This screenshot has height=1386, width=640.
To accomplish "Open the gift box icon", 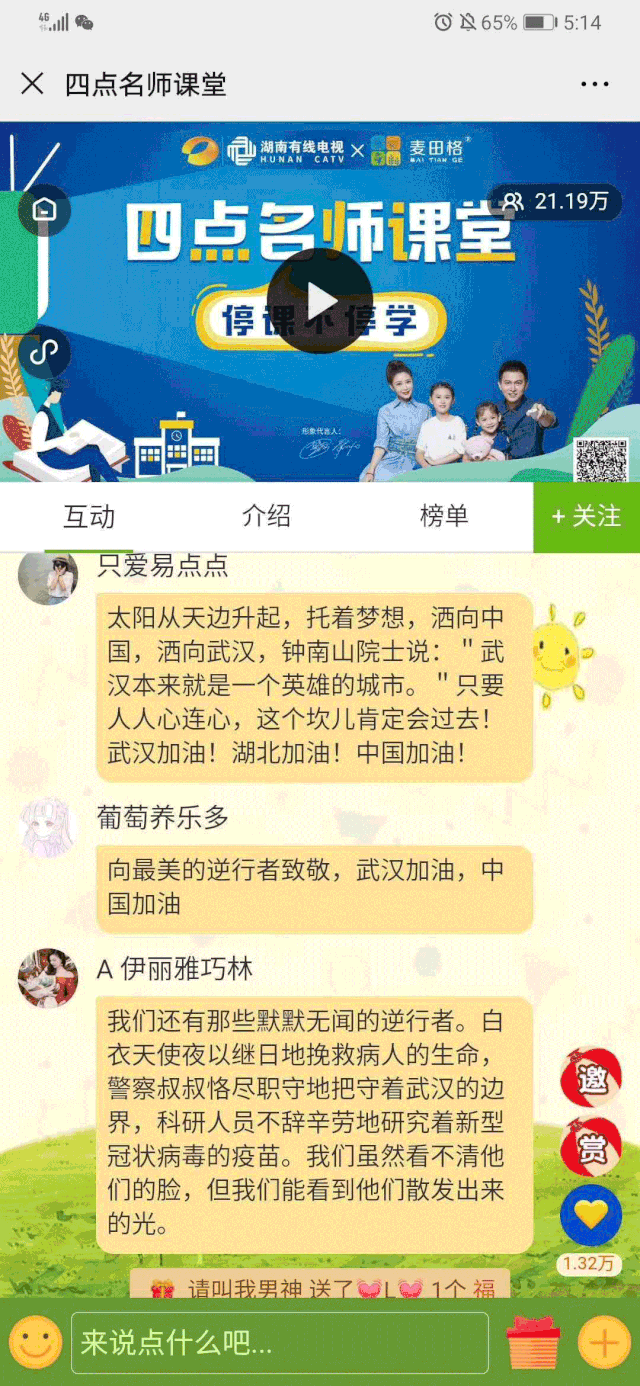I will pyautogui.click(x=533, y=1342).
